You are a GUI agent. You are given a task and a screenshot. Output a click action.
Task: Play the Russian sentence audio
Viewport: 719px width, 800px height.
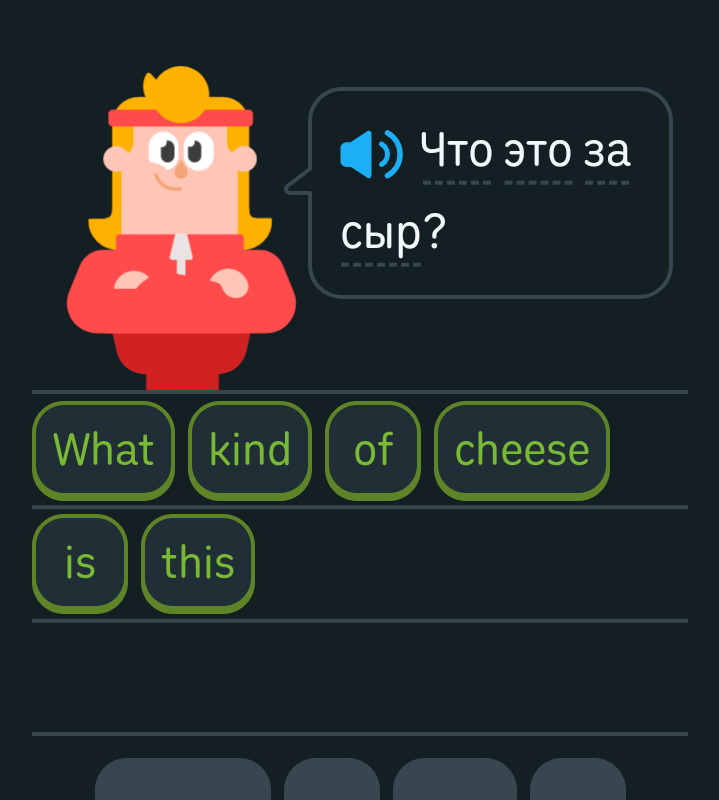(371, 154)
